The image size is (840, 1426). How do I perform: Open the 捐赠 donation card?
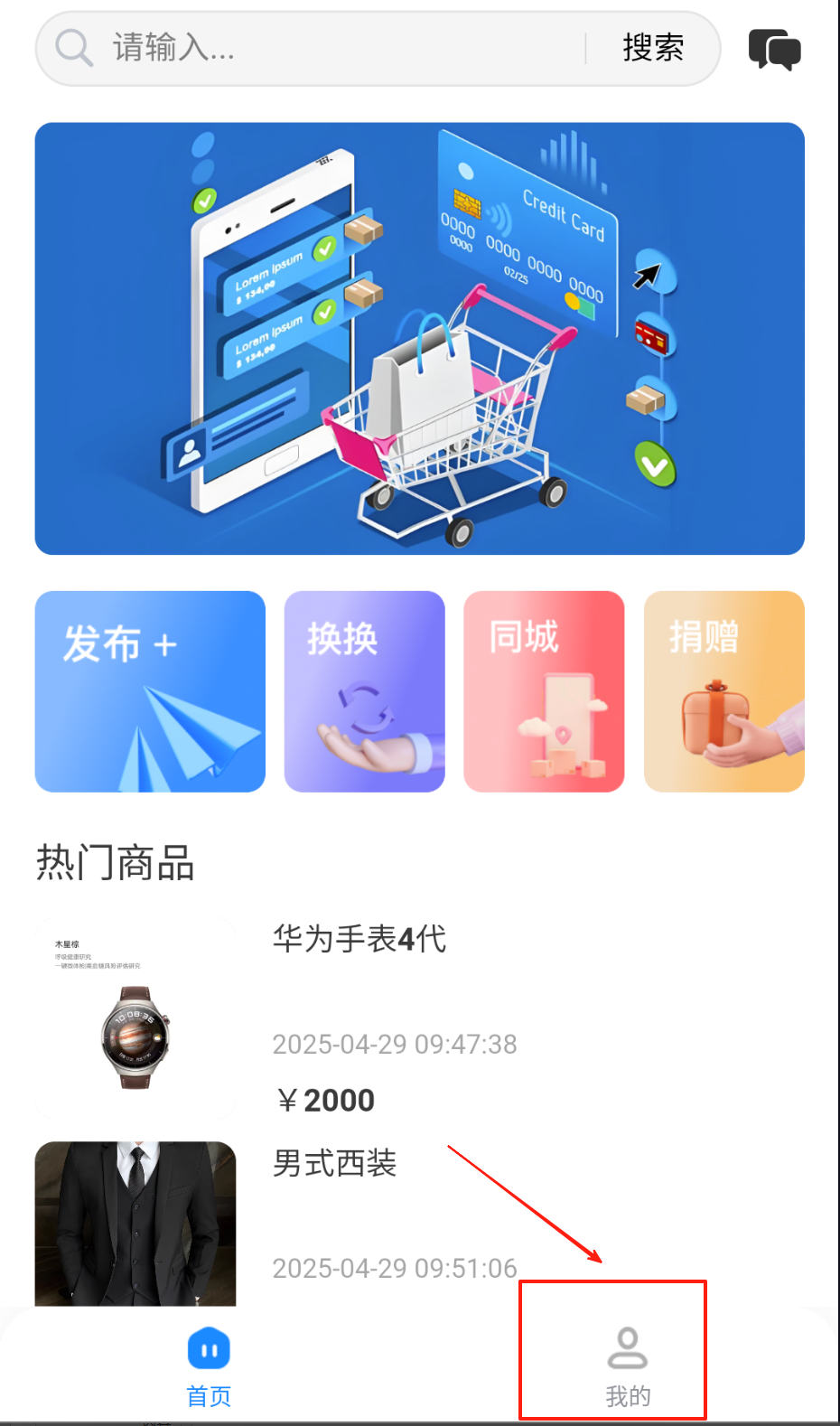click(x=723, y=691)
